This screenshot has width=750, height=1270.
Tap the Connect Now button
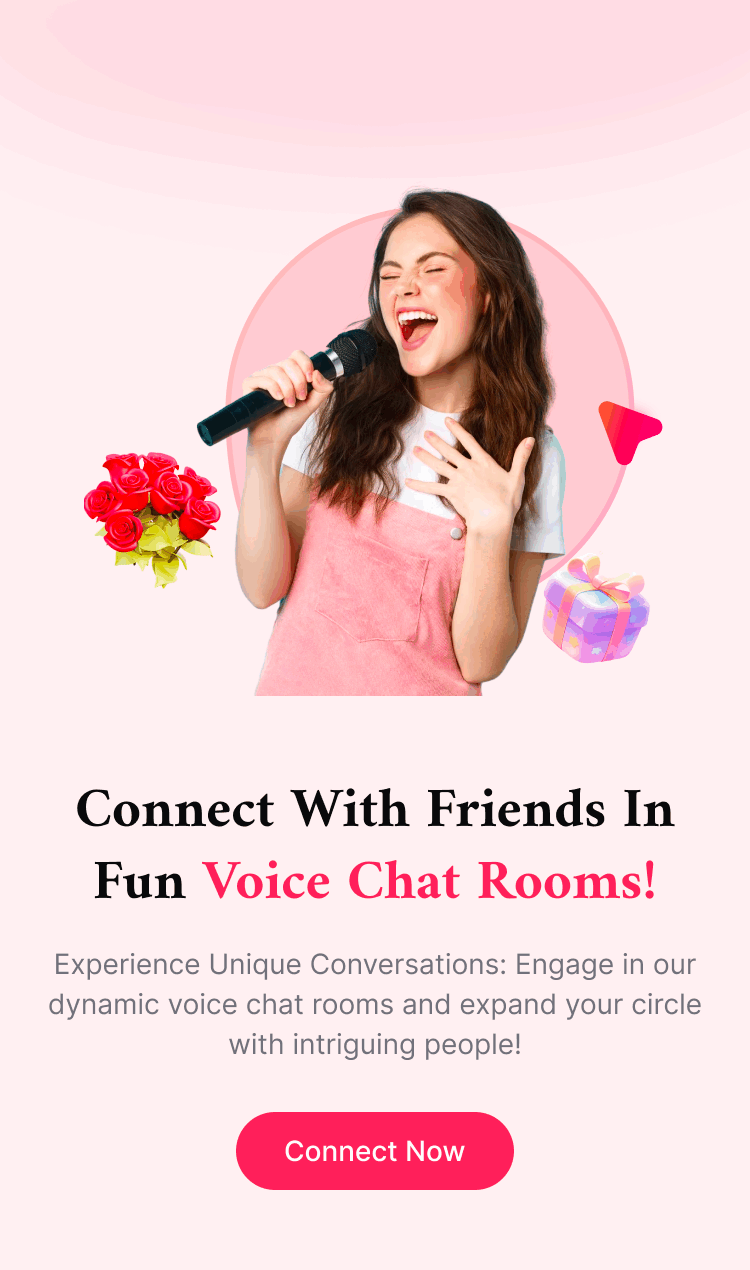click(x=375, y=1150)
